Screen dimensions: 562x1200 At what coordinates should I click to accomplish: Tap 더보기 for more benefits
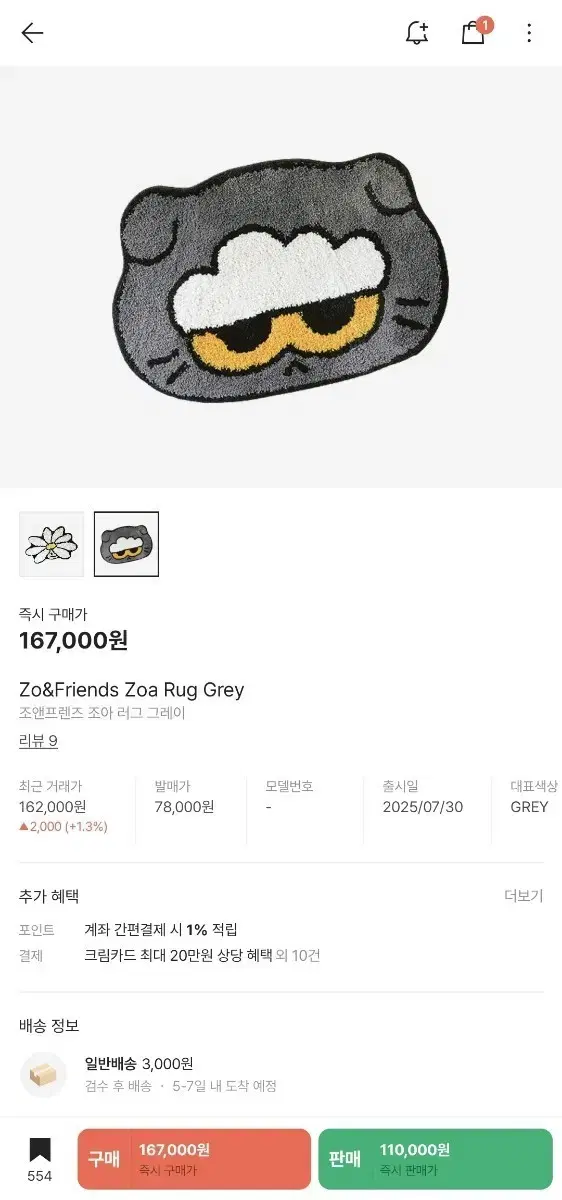[523, 896]
